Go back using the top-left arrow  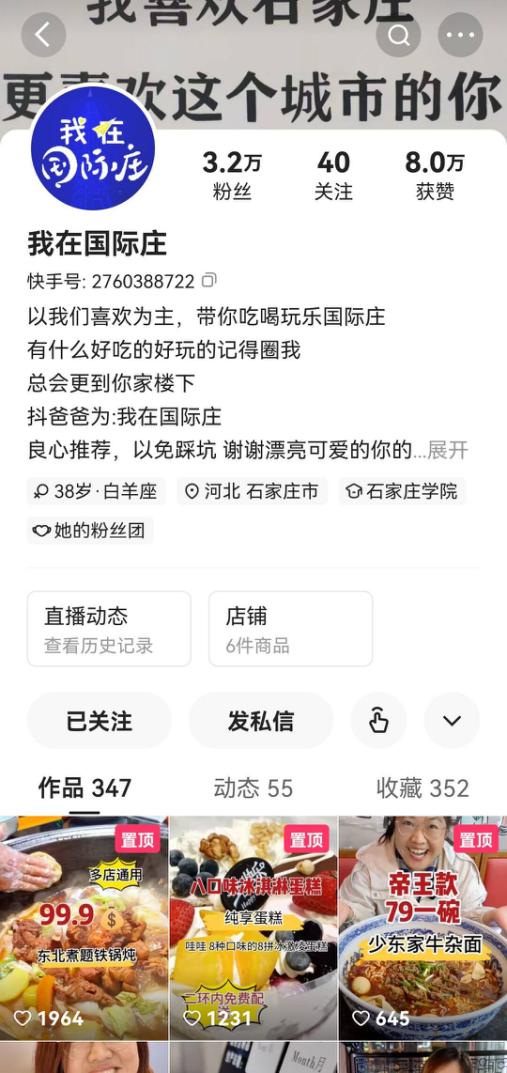43,34
